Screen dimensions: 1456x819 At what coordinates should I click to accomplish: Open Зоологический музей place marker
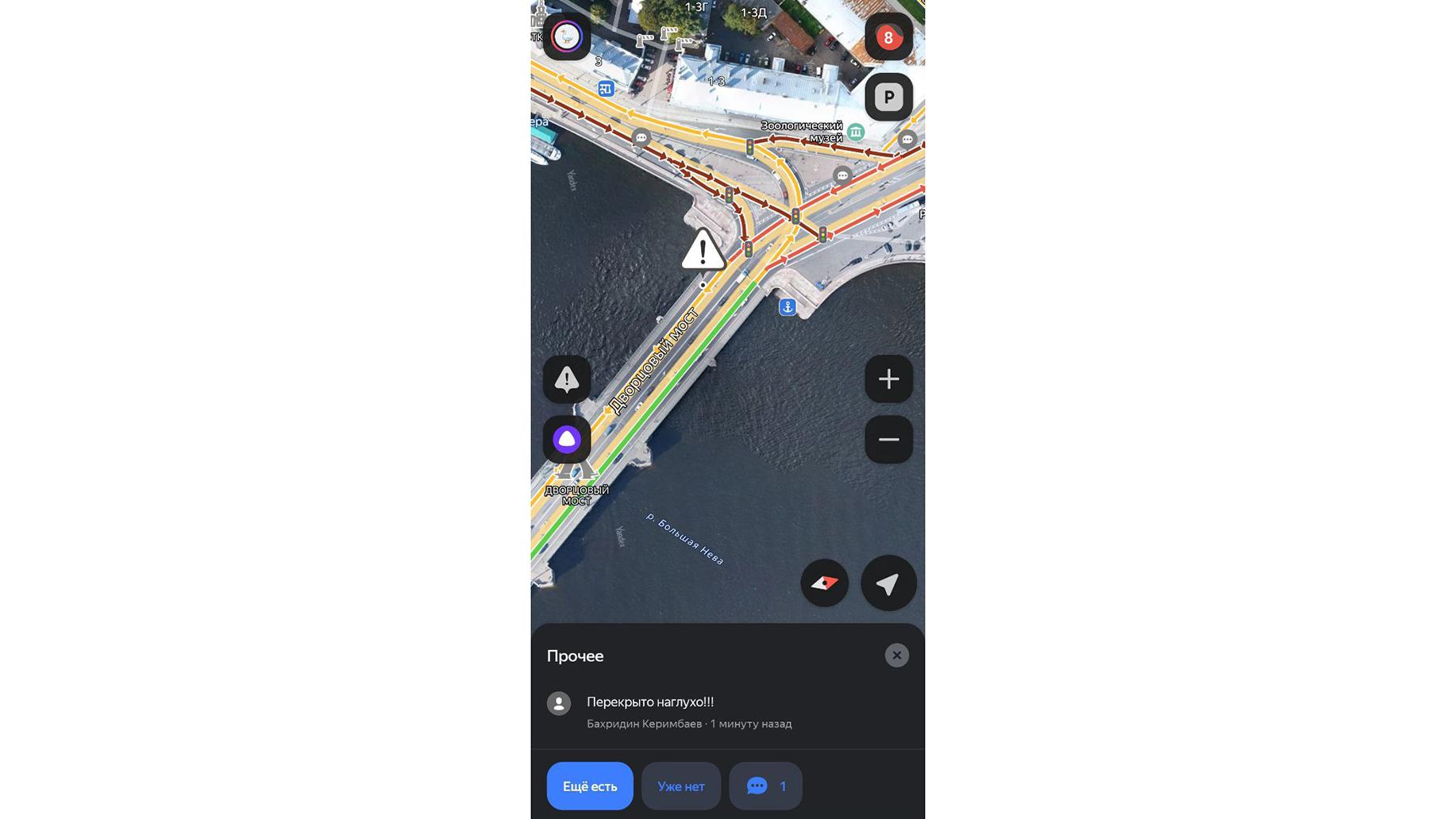(x=855, y=132)
